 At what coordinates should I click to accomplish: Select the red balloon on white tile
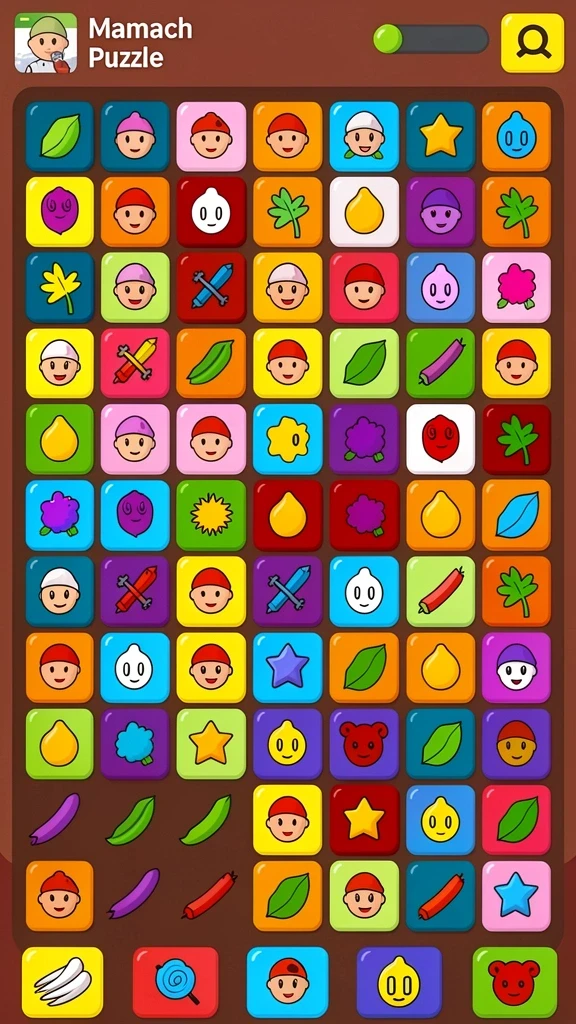(x=440, y=439)
